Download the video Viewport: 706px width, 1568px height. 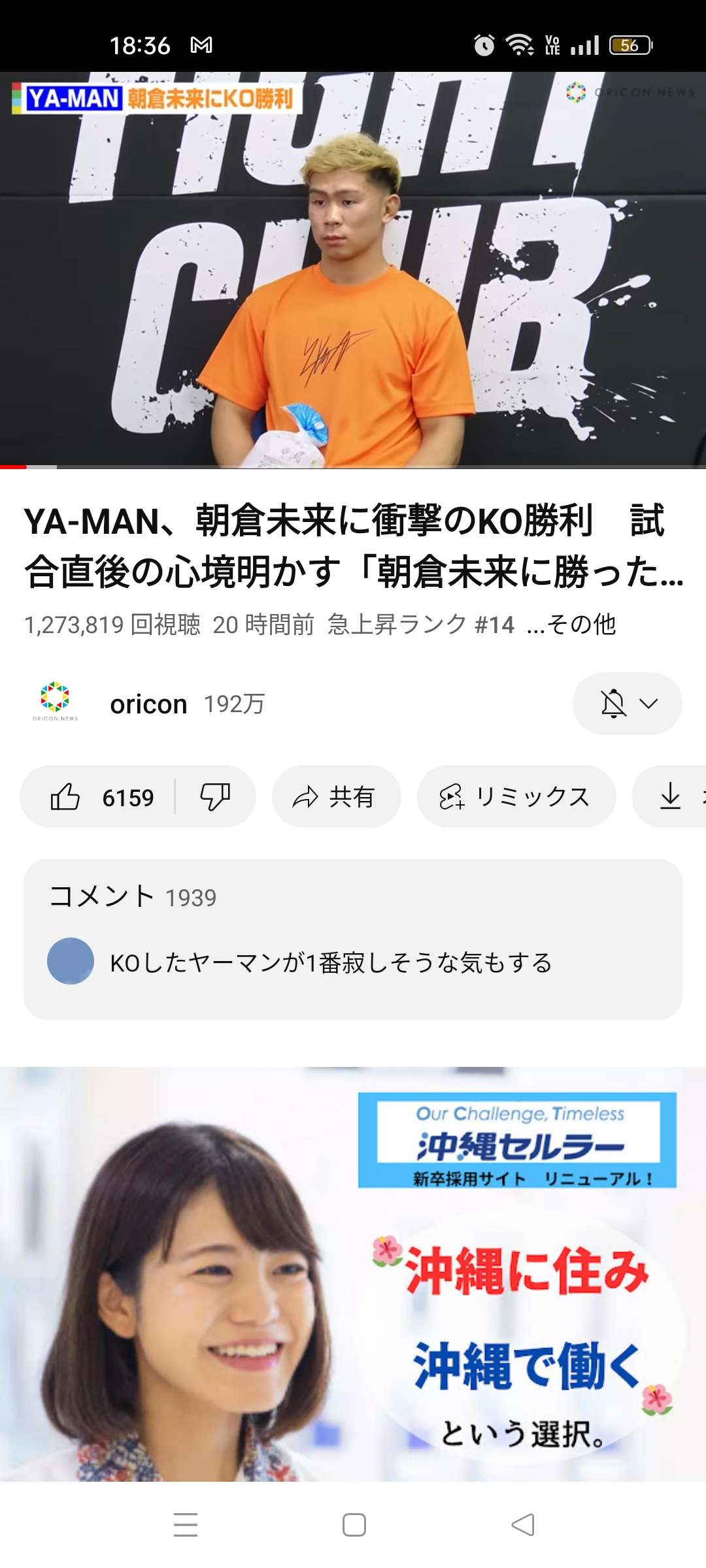click(671, 797)
